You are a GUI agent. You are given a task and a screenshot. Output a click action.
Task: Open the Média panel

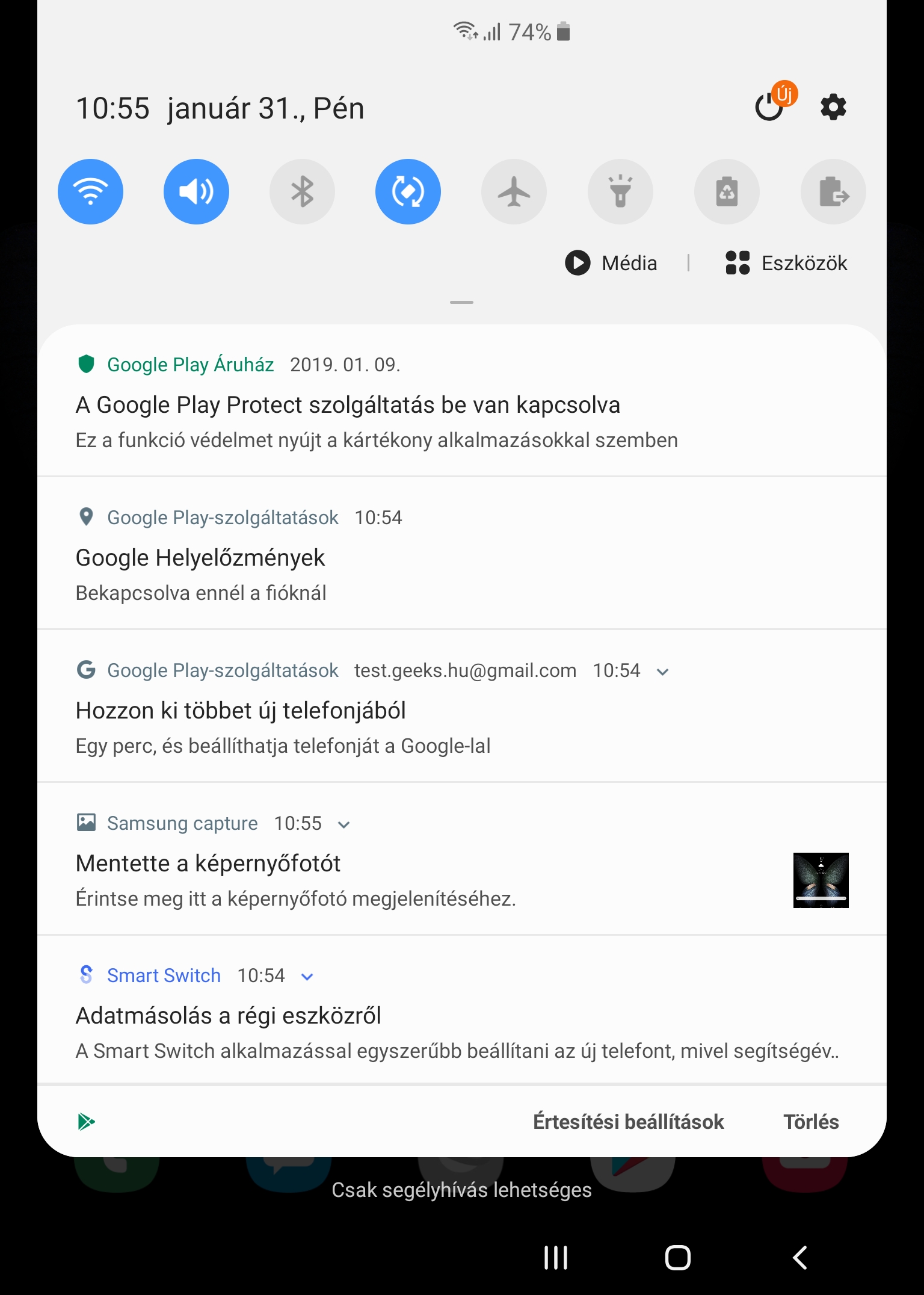click(611, 263)
